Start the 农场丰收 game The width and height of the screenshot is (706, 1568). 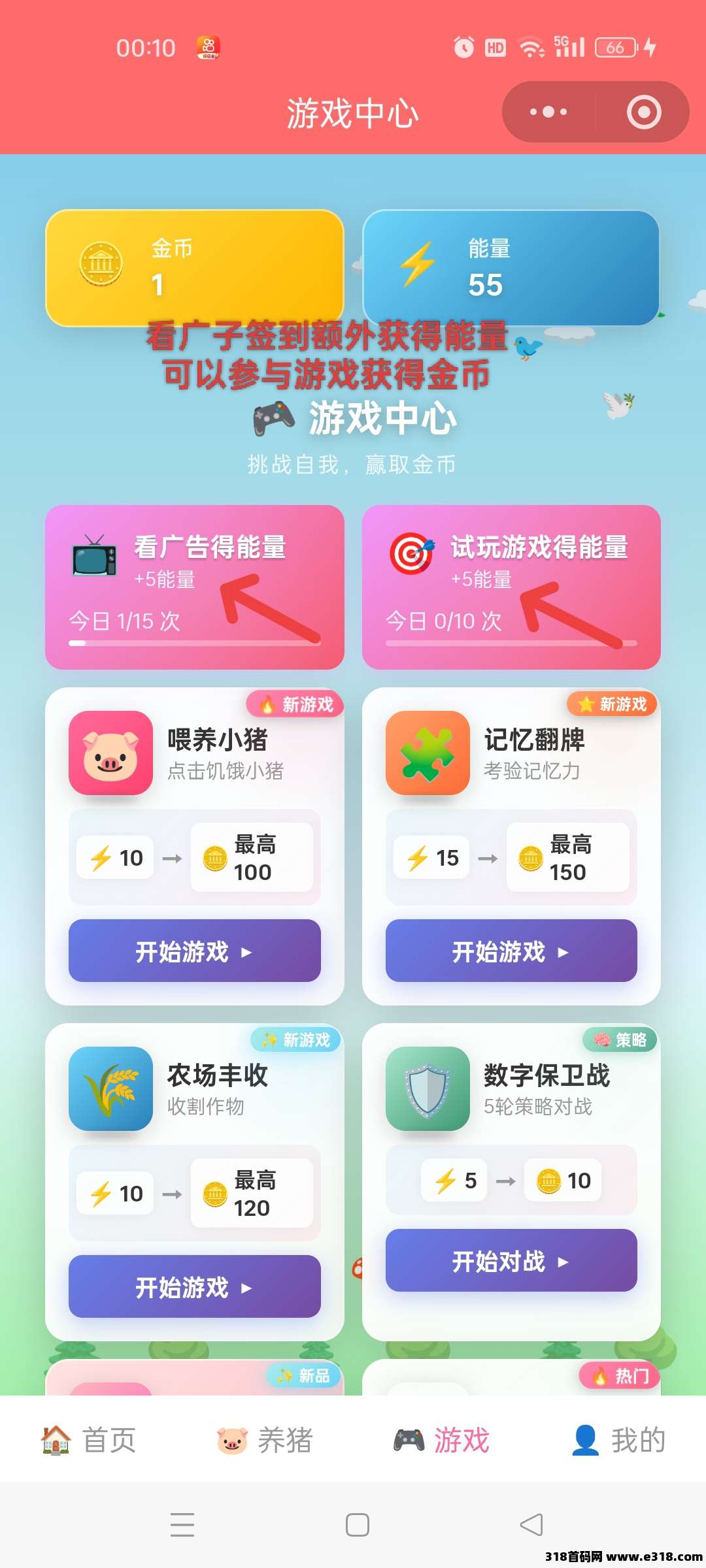point(194,1286)
